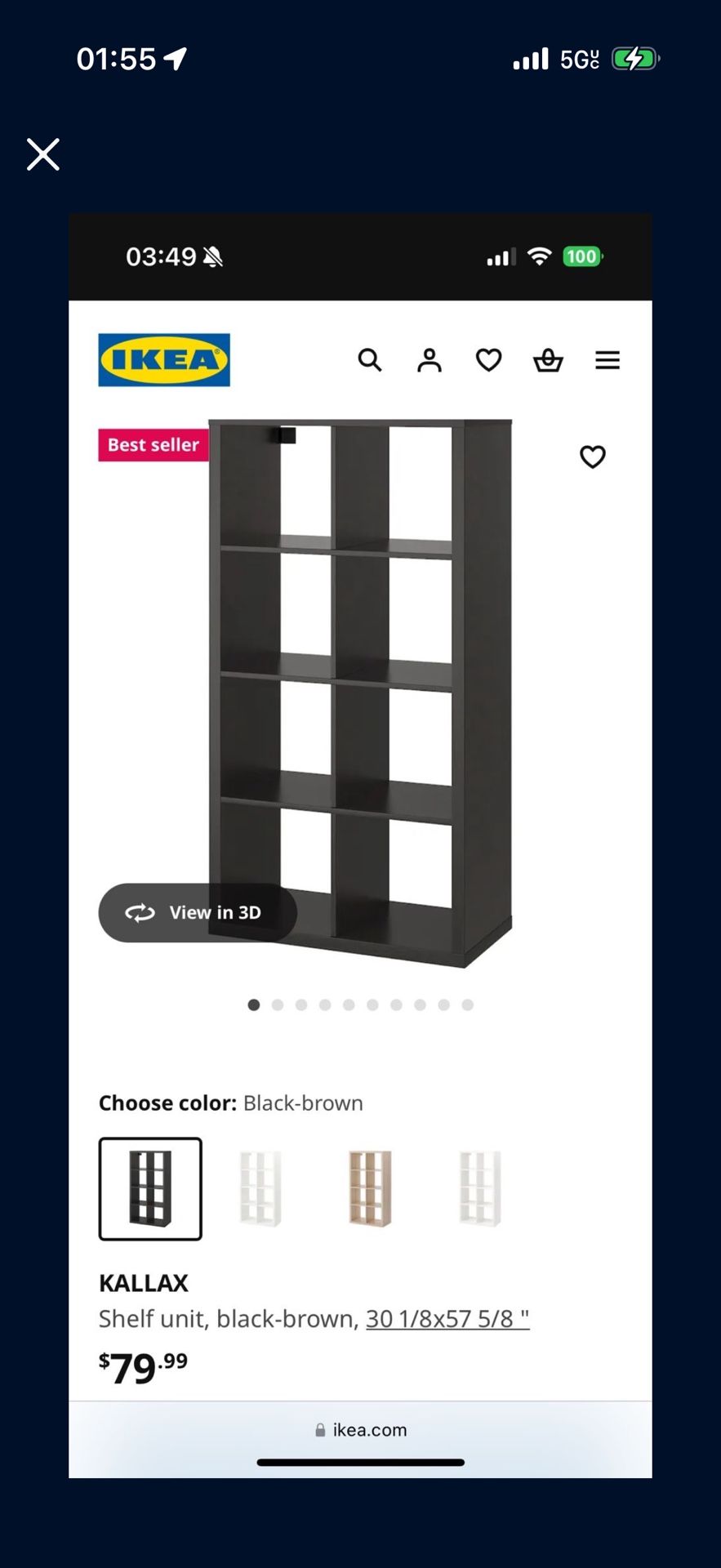Toggle the heart to favorite the KALLAX shelf
The width and height of the screenshot is (721, 1568).
pyautogui.click(x=593, y=457)
